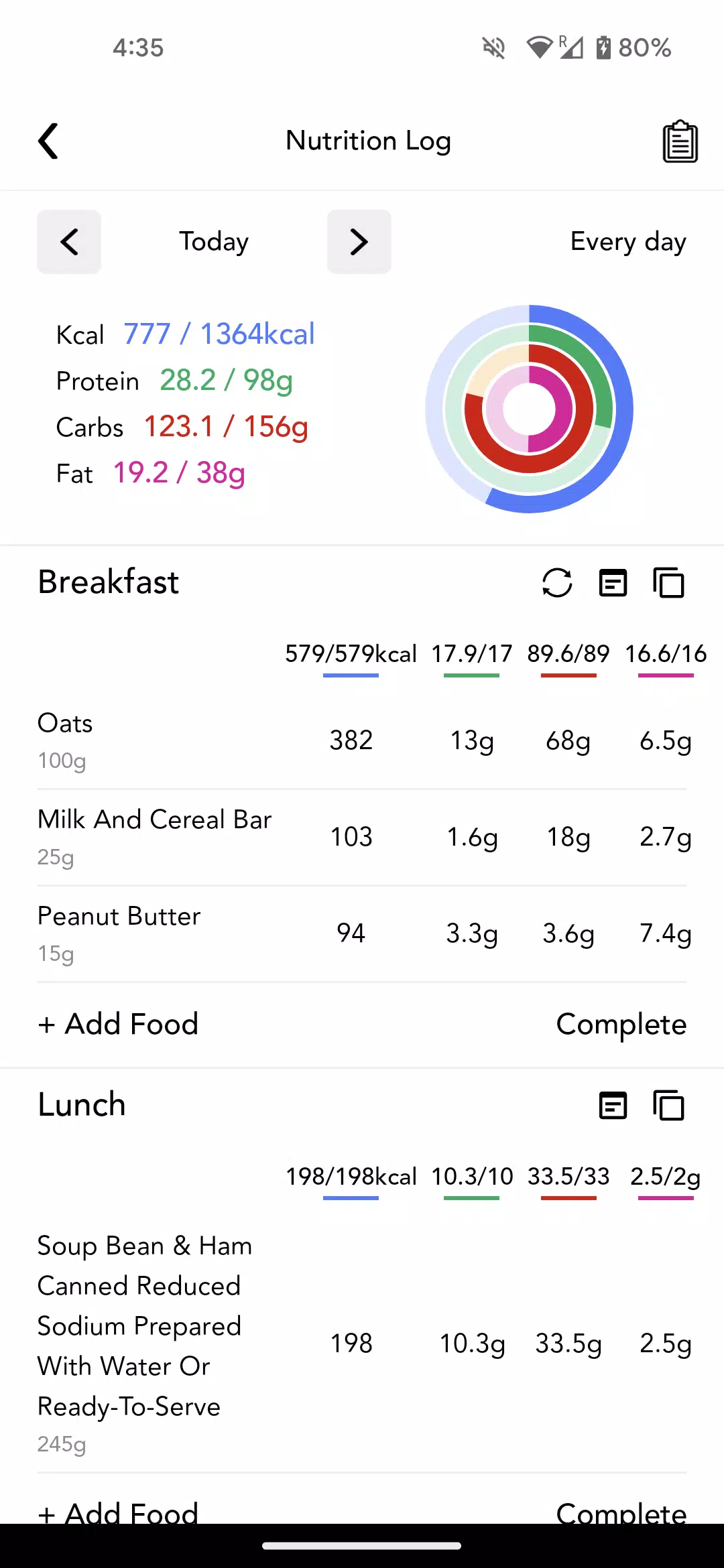
Task: Mark Breakfast as Complete
Action: point(621,1025)
